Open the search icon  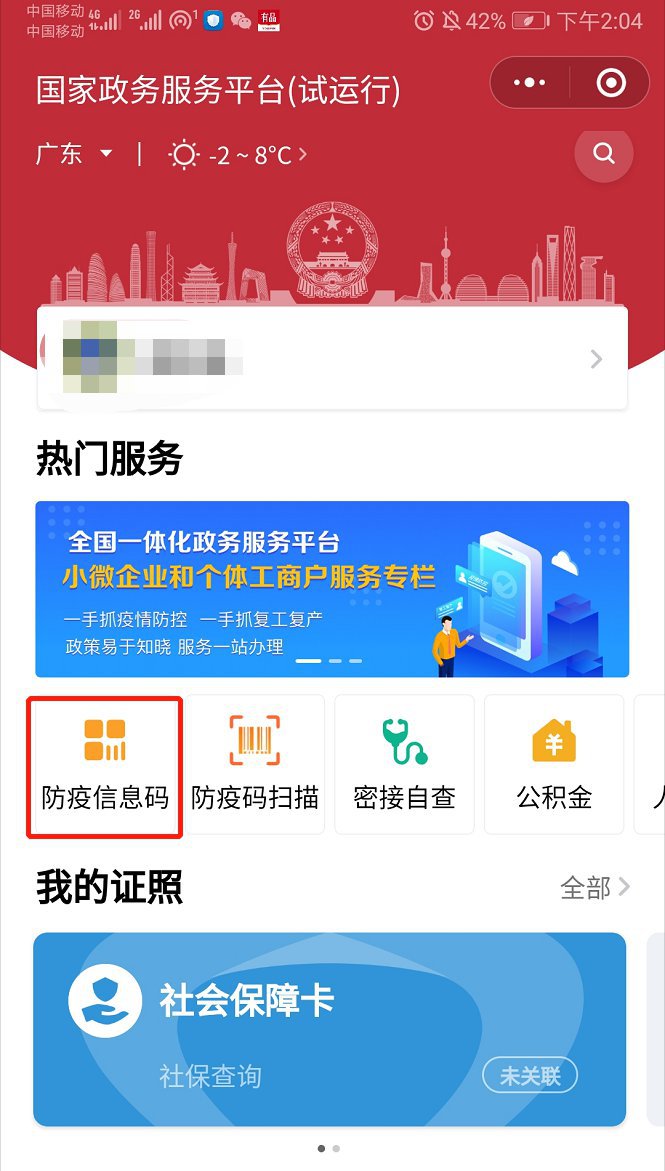603,154
